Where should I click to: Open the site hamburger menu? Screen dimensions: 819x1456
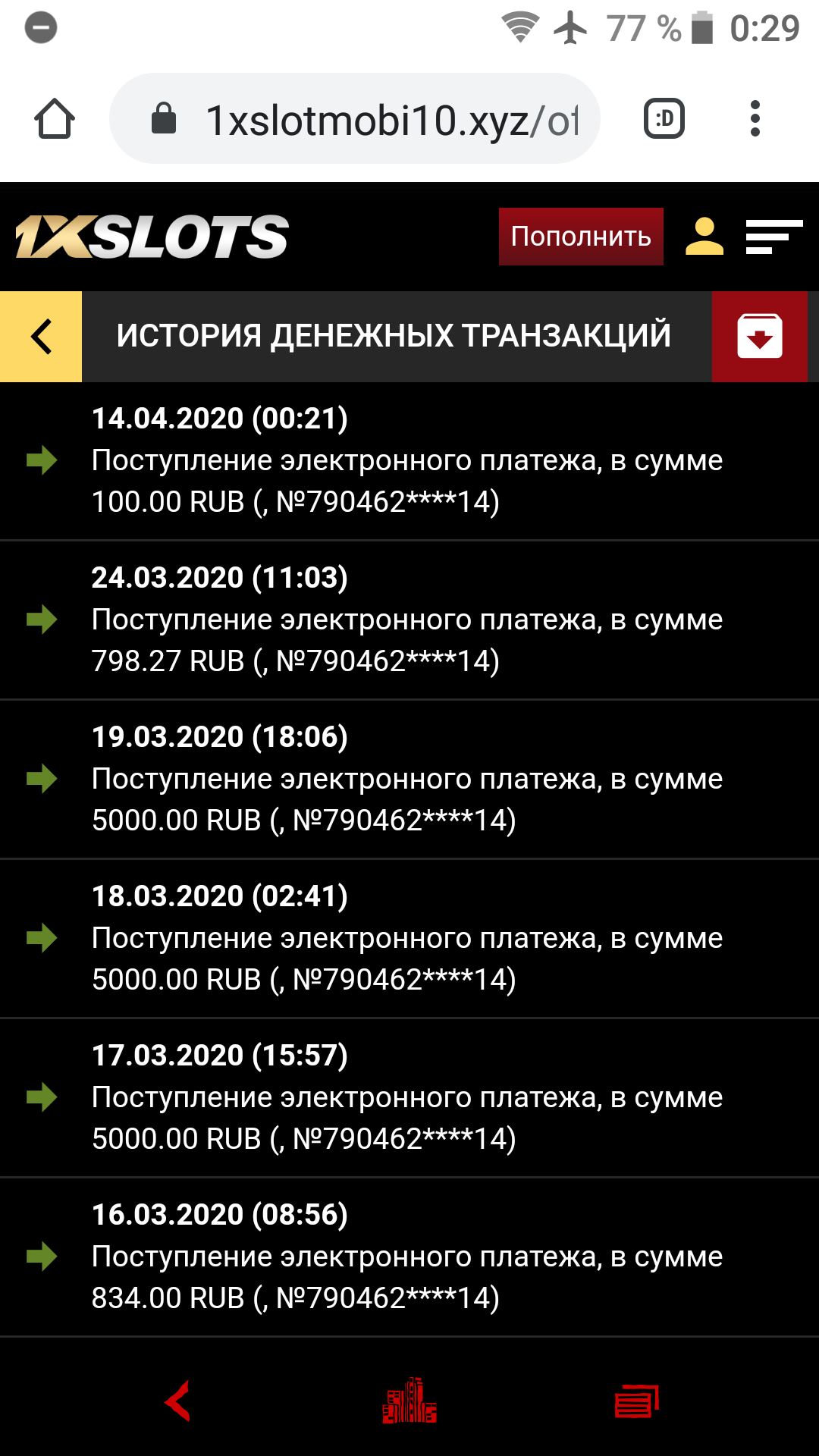pyautogui.click(x=773, y=237)
